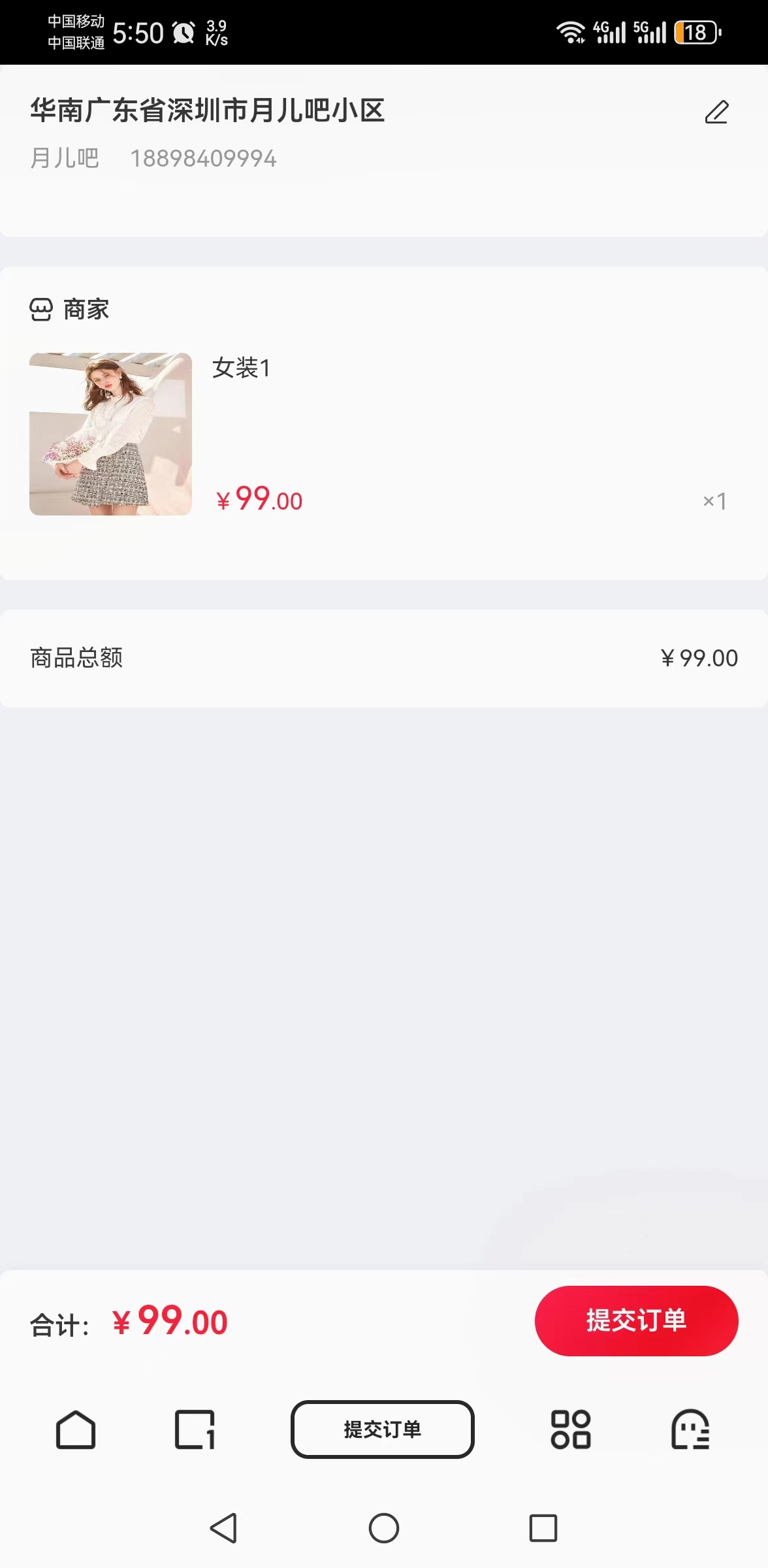The height and width of the screenshot is (1568, 768).
Task: Open the order list icon showing badge 1
Action: (x=195, y=1431)
